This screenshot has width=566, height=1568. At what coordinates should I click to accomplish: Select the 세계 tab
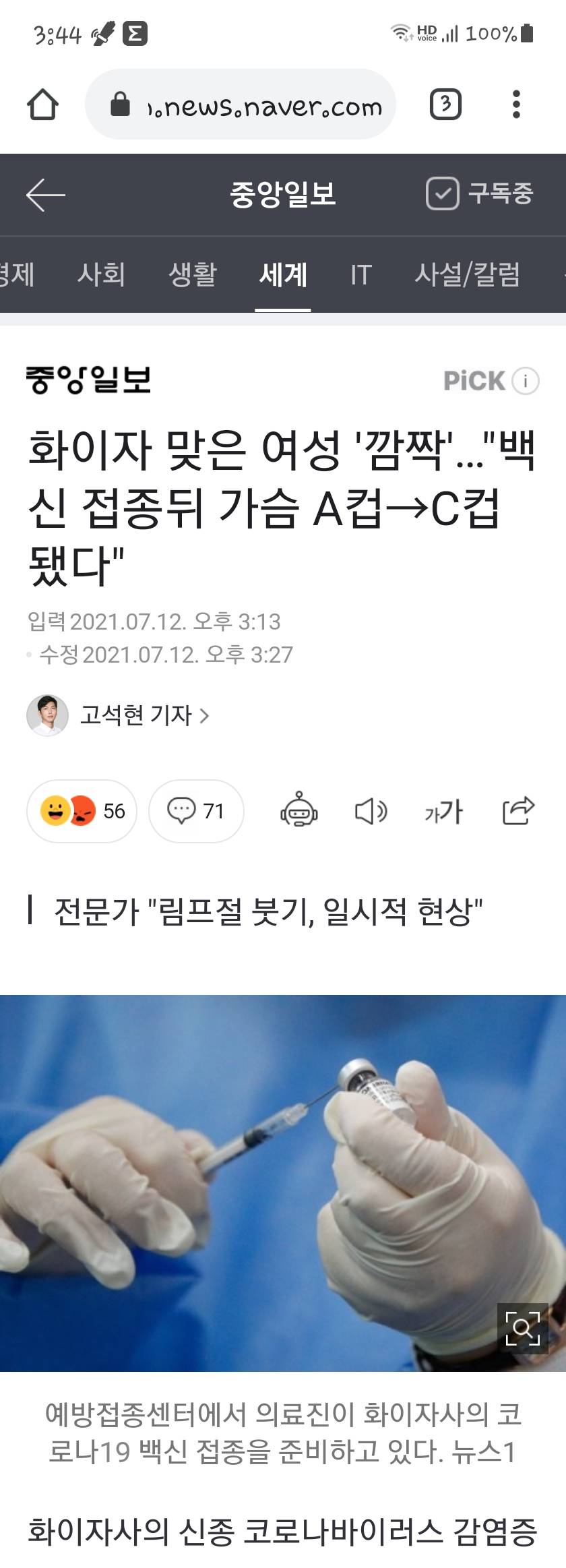283,274
